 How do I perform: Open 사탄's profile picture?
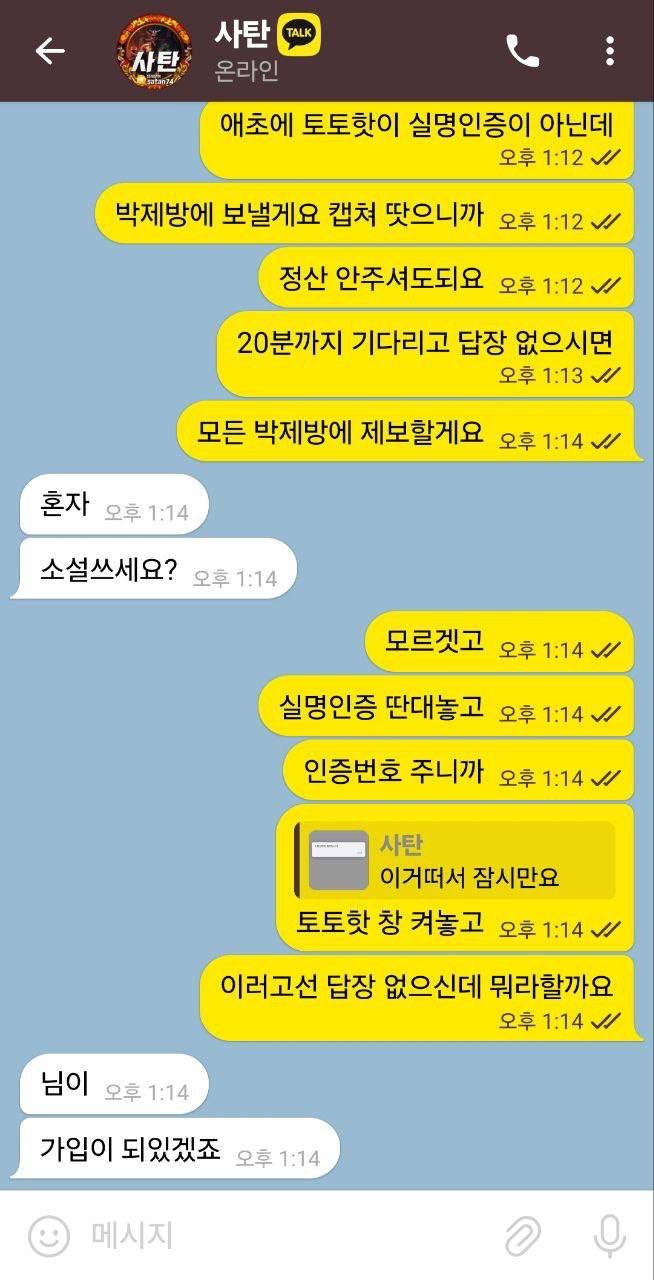pyautogui.click(x=153, y=52)
